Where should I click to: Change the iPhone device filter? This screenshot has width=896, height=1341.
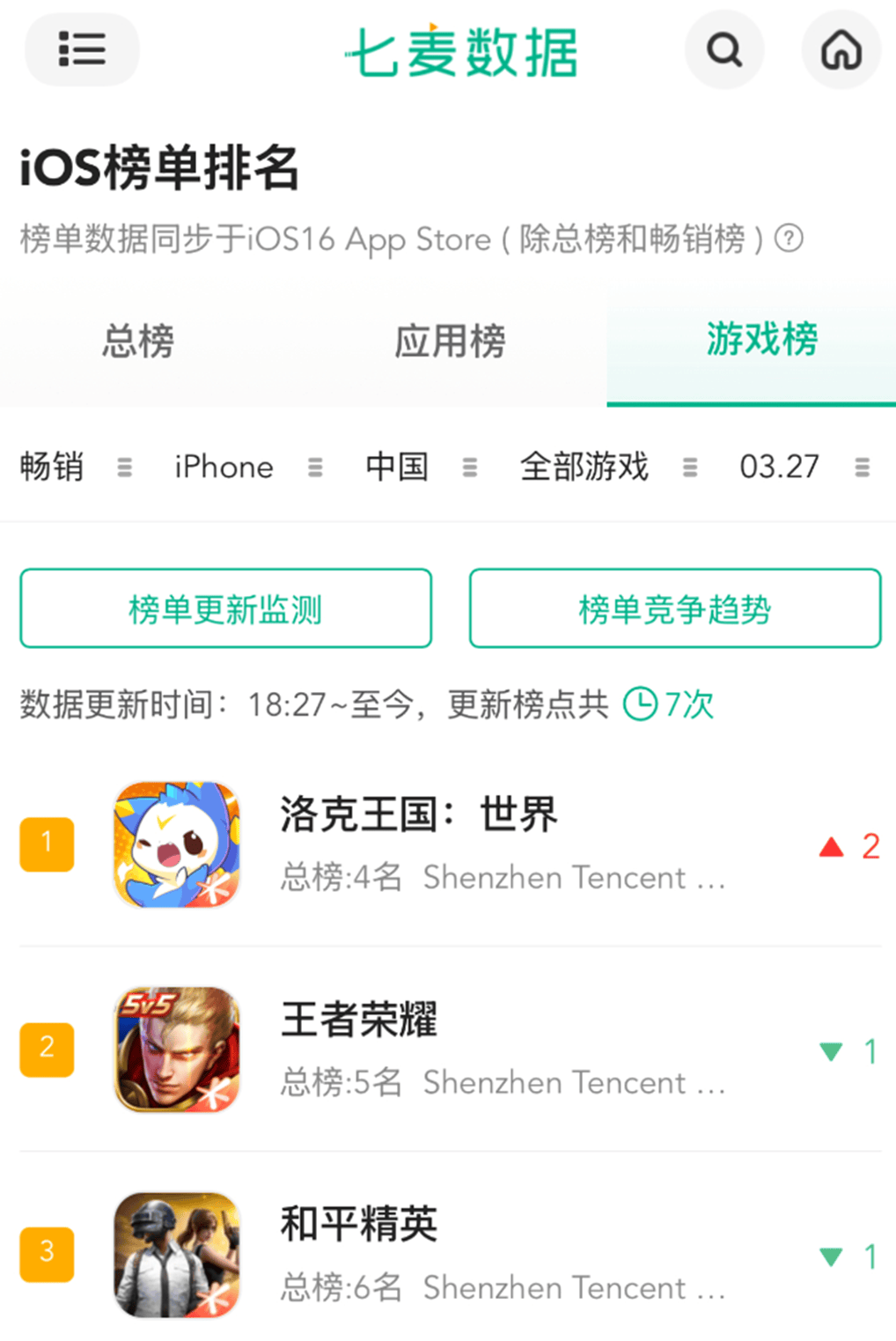pyautogui.click(x=247, y=467)
